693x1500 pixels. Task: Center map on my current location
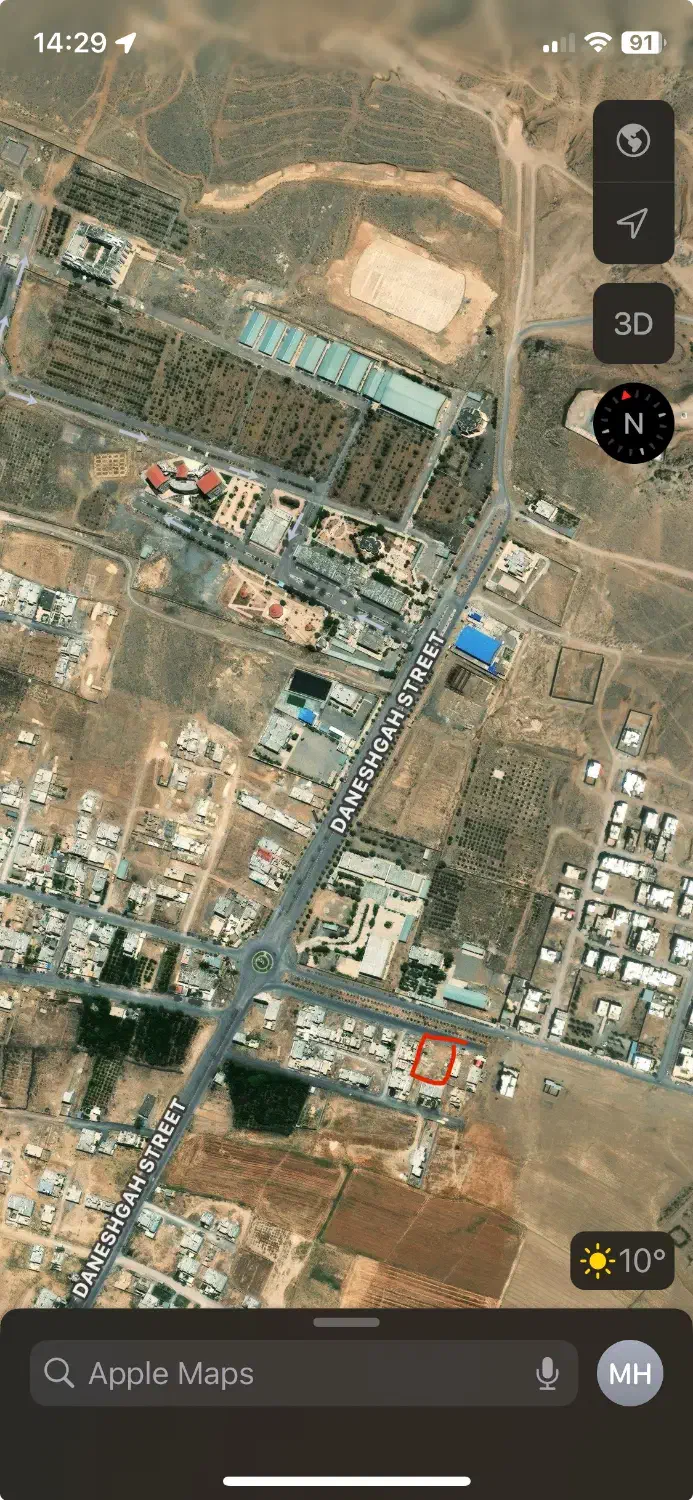pyautogui.click(x=633, y=223)
